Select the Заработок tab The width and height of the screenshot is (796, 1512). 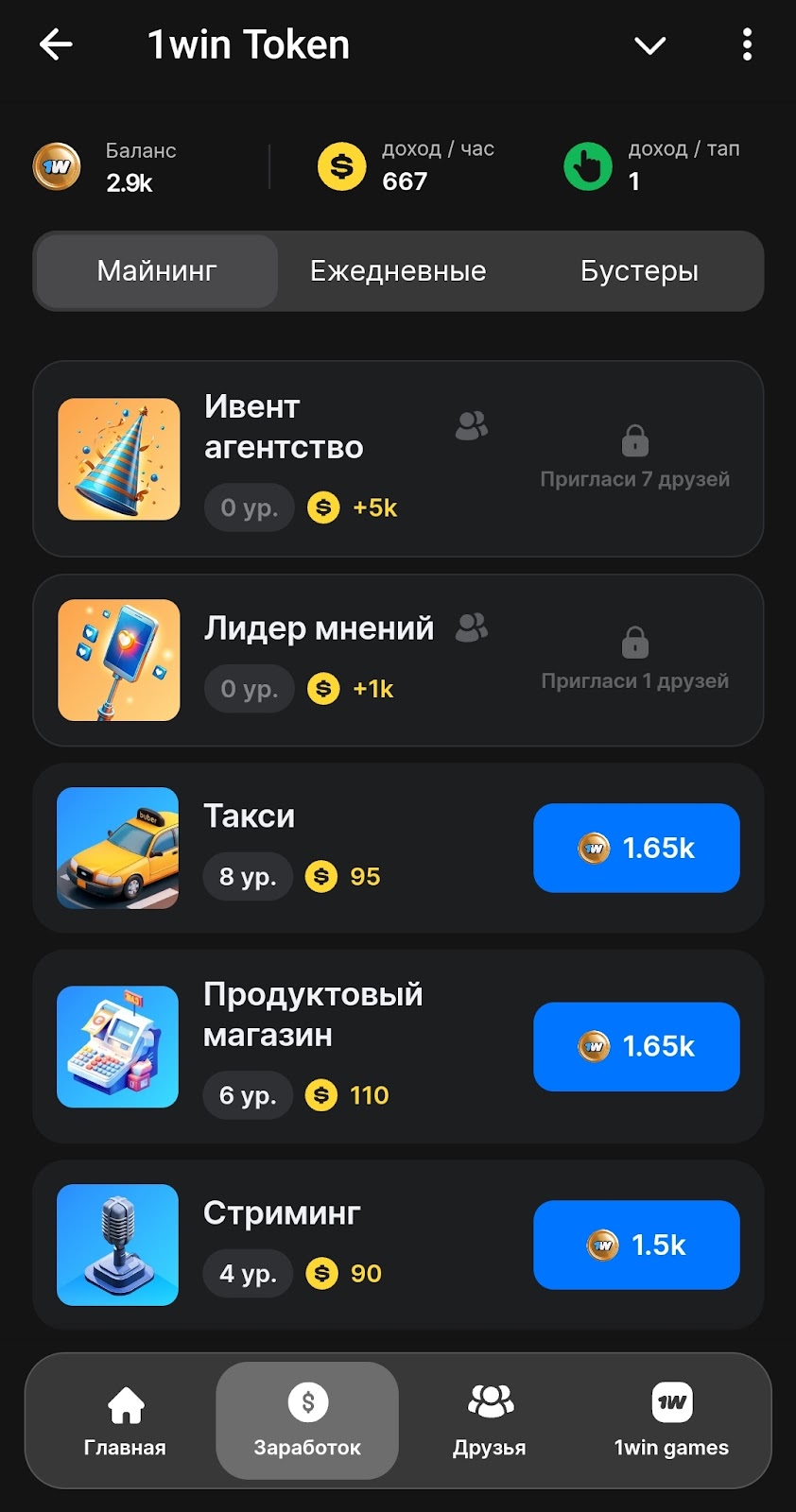pos(307,1419)
